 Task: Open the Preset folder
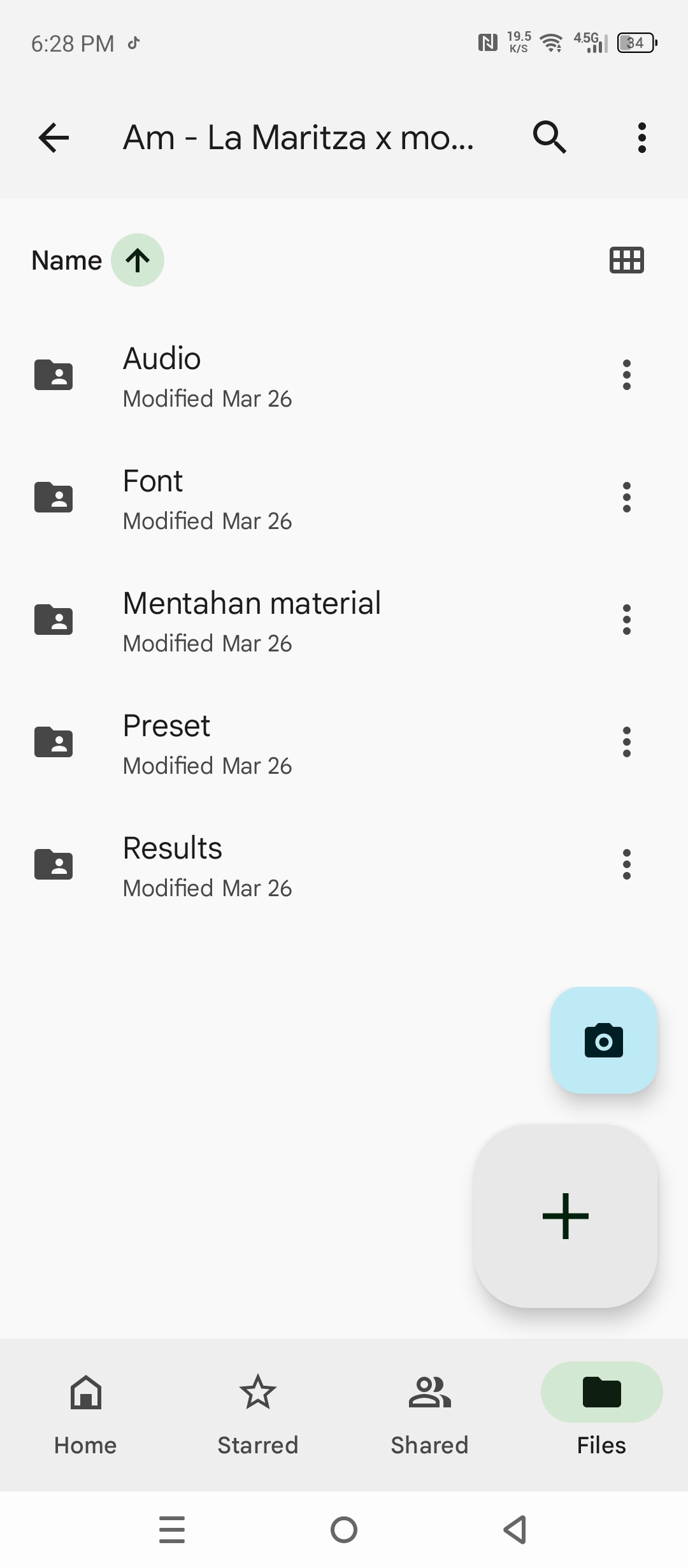click(x=255, y=743)
